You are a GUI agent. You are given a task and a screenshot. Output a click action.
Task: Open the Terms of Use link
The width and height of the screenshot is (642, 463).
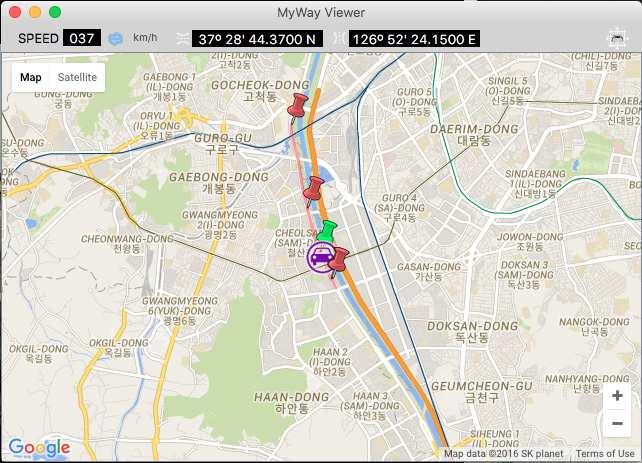[x=604, y=454]
